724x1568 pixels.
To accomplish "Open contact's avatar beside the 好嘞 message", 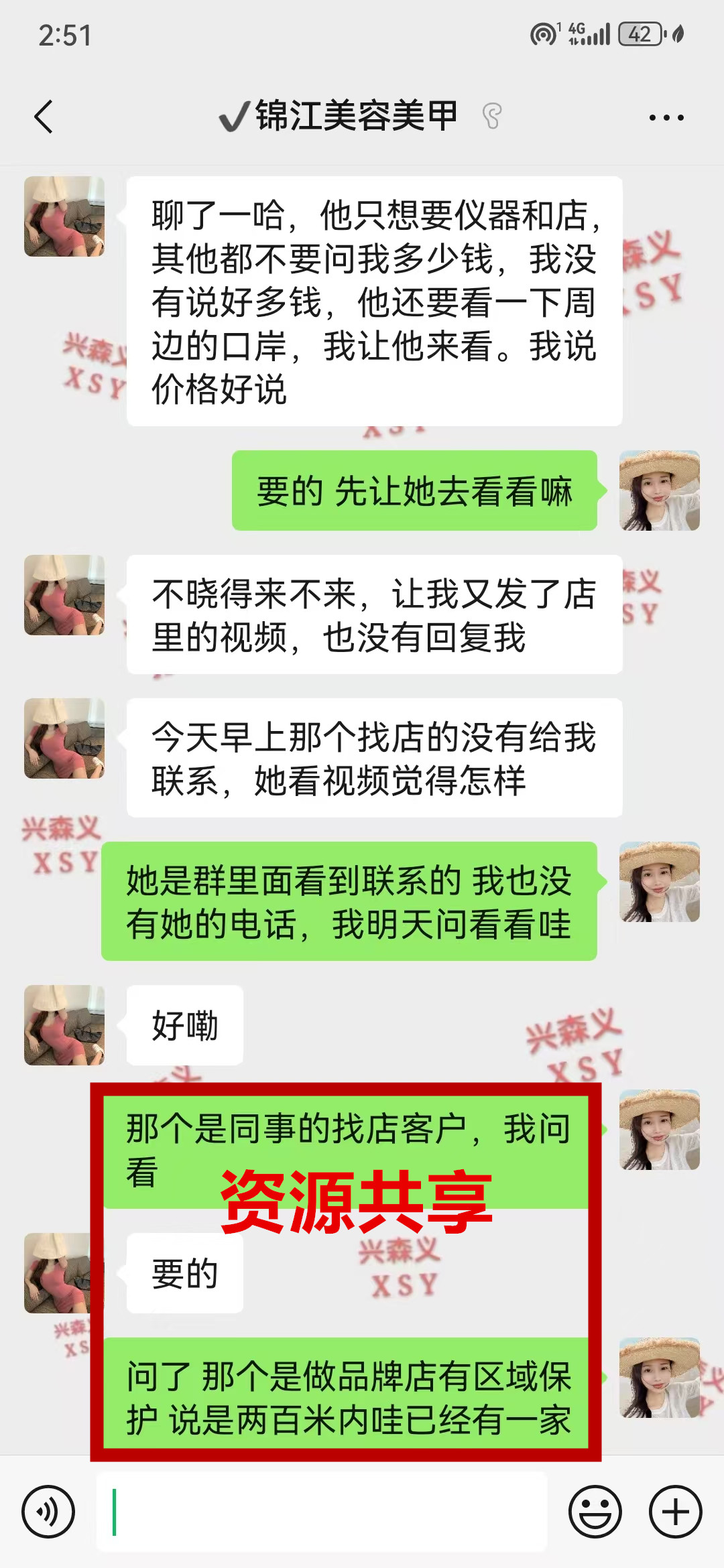I will pyautogui.click(x=64, y=1025).
